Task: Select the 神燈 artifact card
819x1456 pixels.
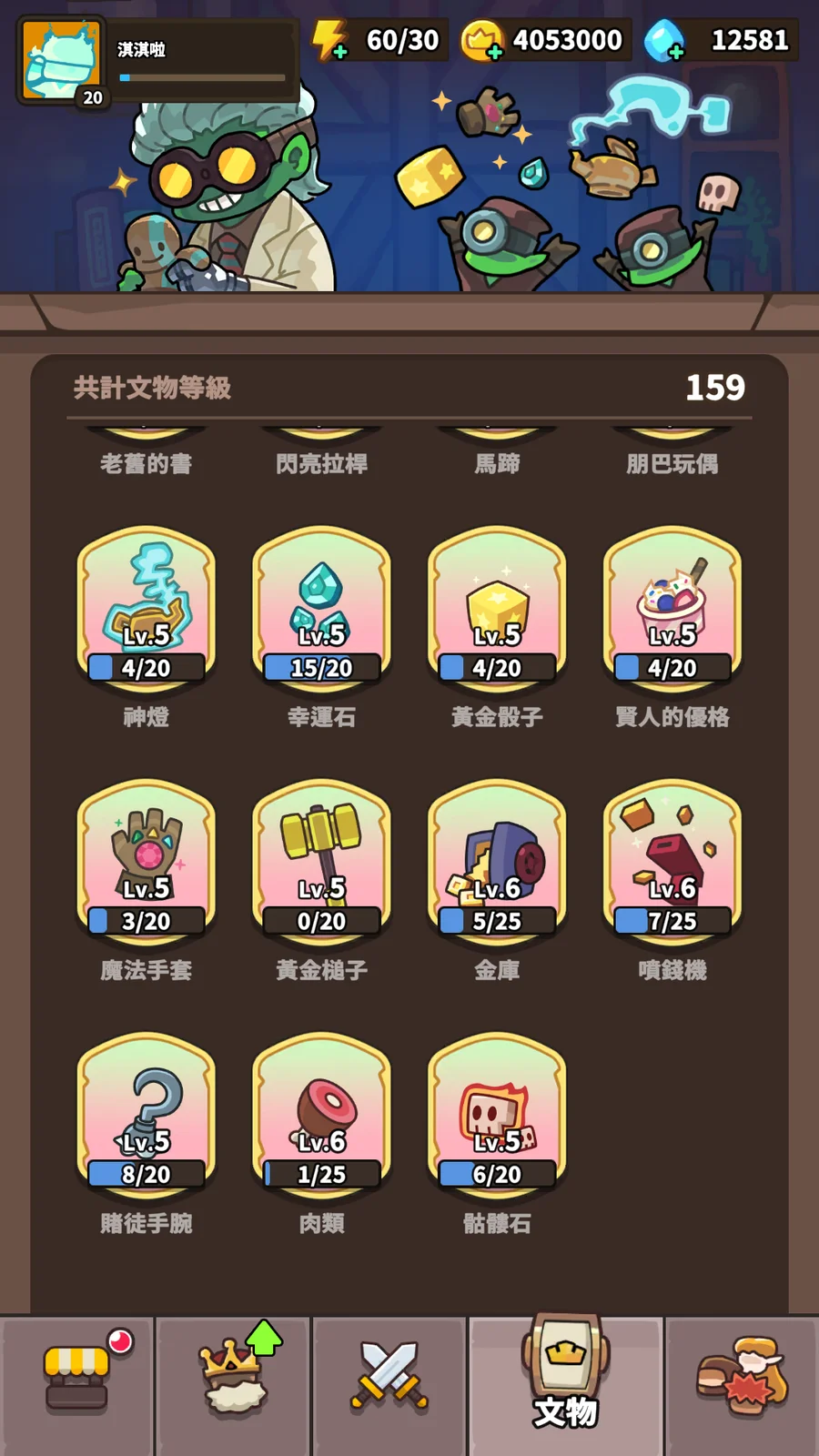Action: tap(147, 614)
